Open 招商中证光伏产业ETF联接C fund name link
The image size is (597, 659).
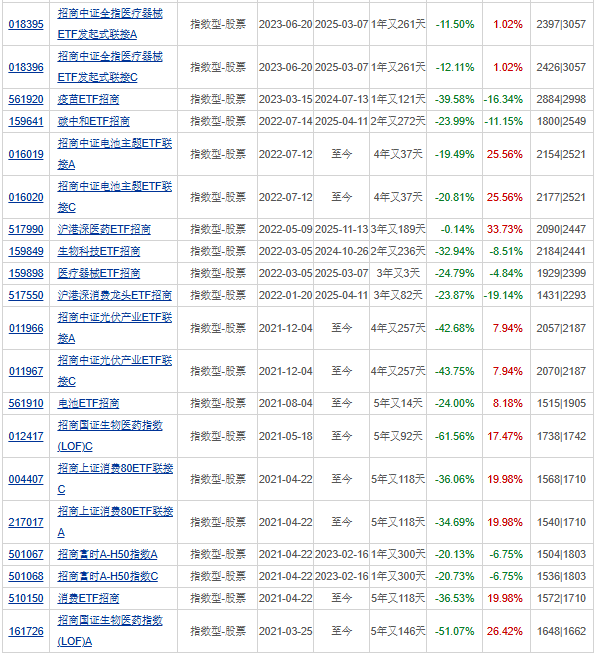click(115, 371)
